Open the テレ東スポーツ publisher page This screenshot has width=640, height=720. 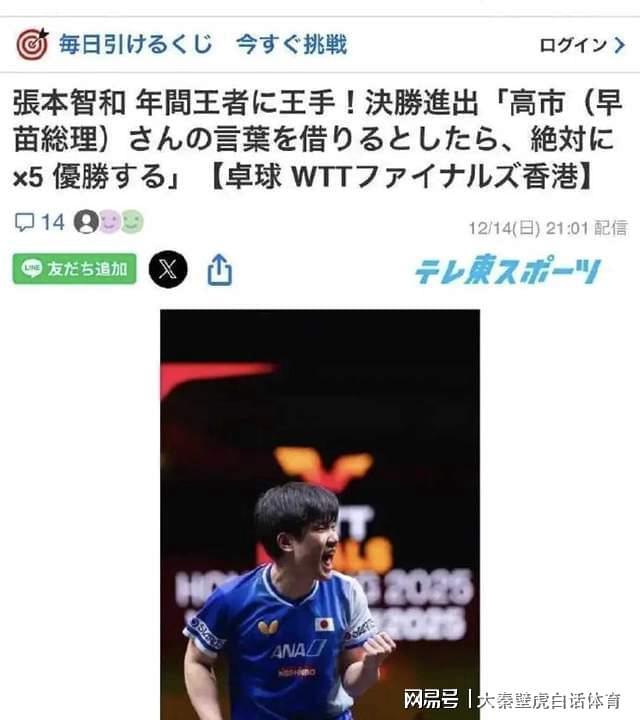pos(508,270)
